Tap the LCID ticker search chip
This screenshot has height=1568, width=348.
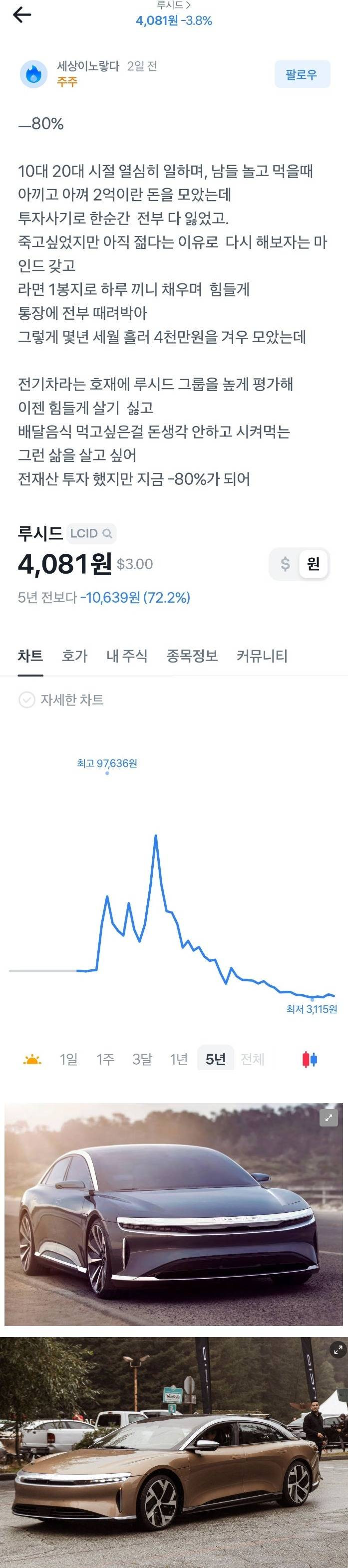coord(91,533)
